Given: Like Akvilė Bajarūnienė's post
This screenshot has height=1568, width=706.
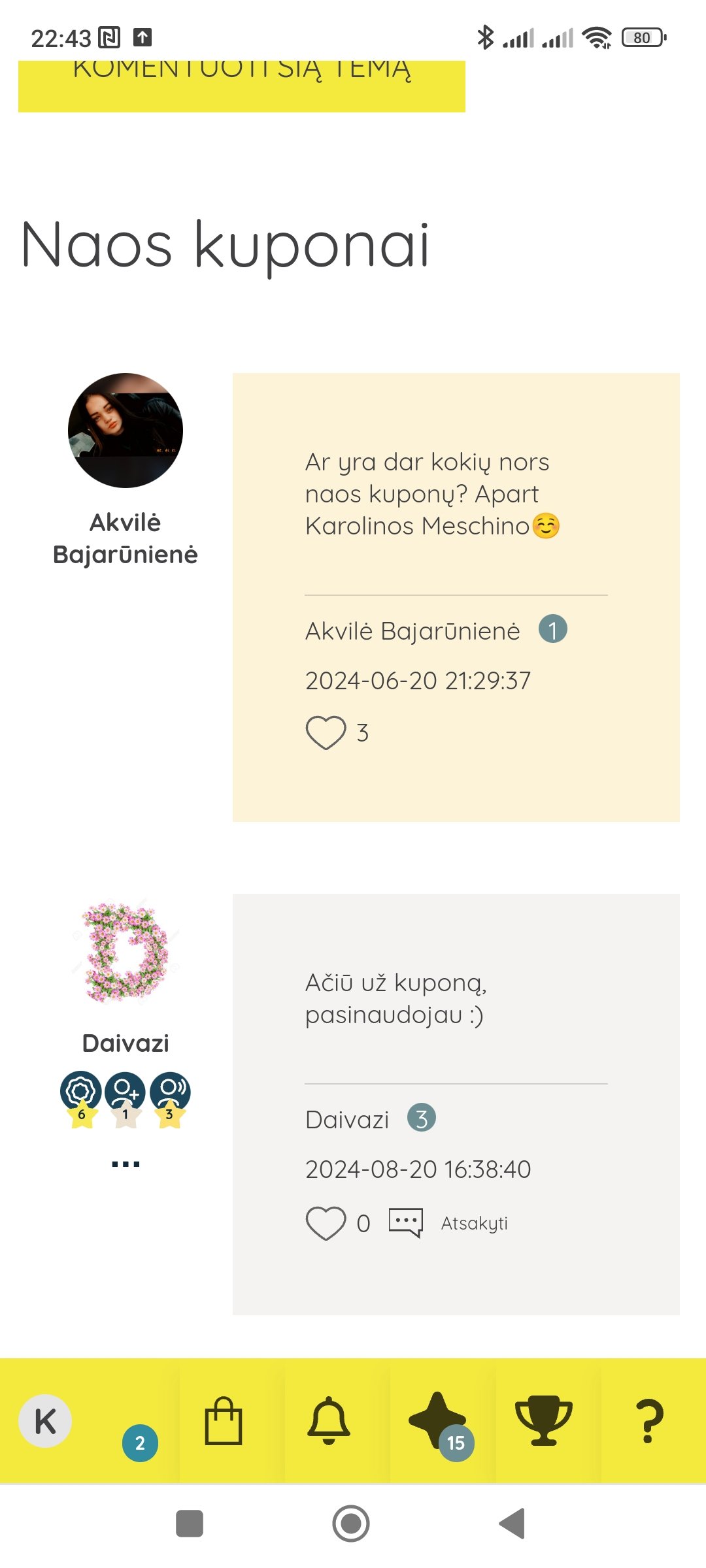Looking at the screenshot, I should point(326,732).
